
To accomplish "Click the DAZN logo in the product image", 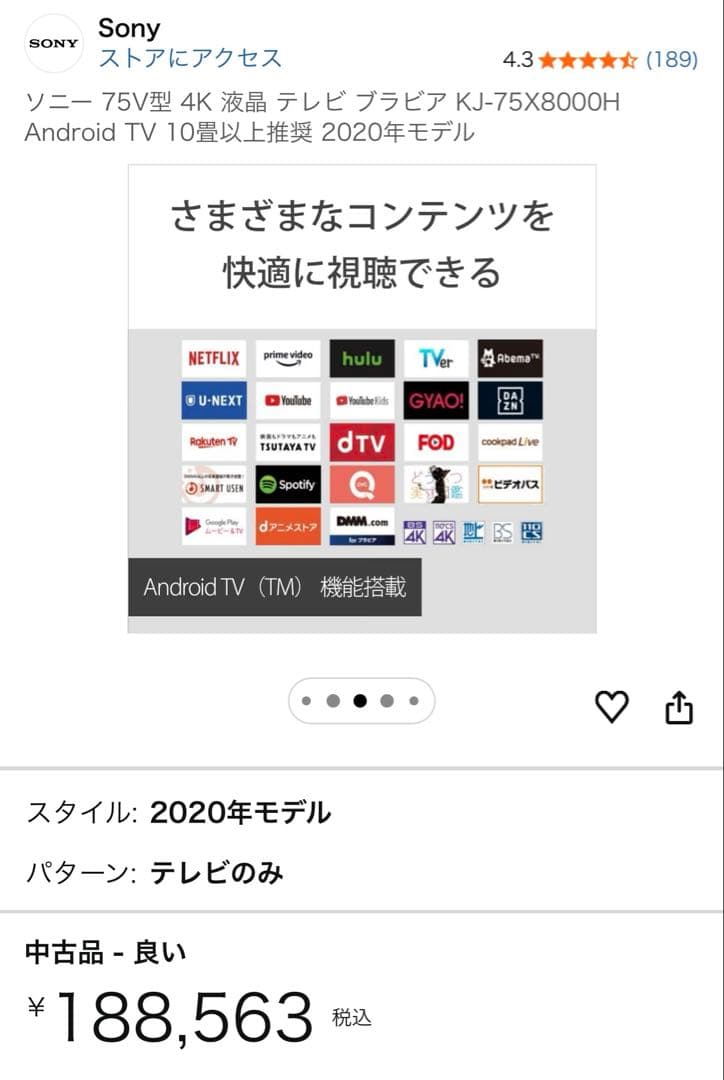I will [510, 401].
